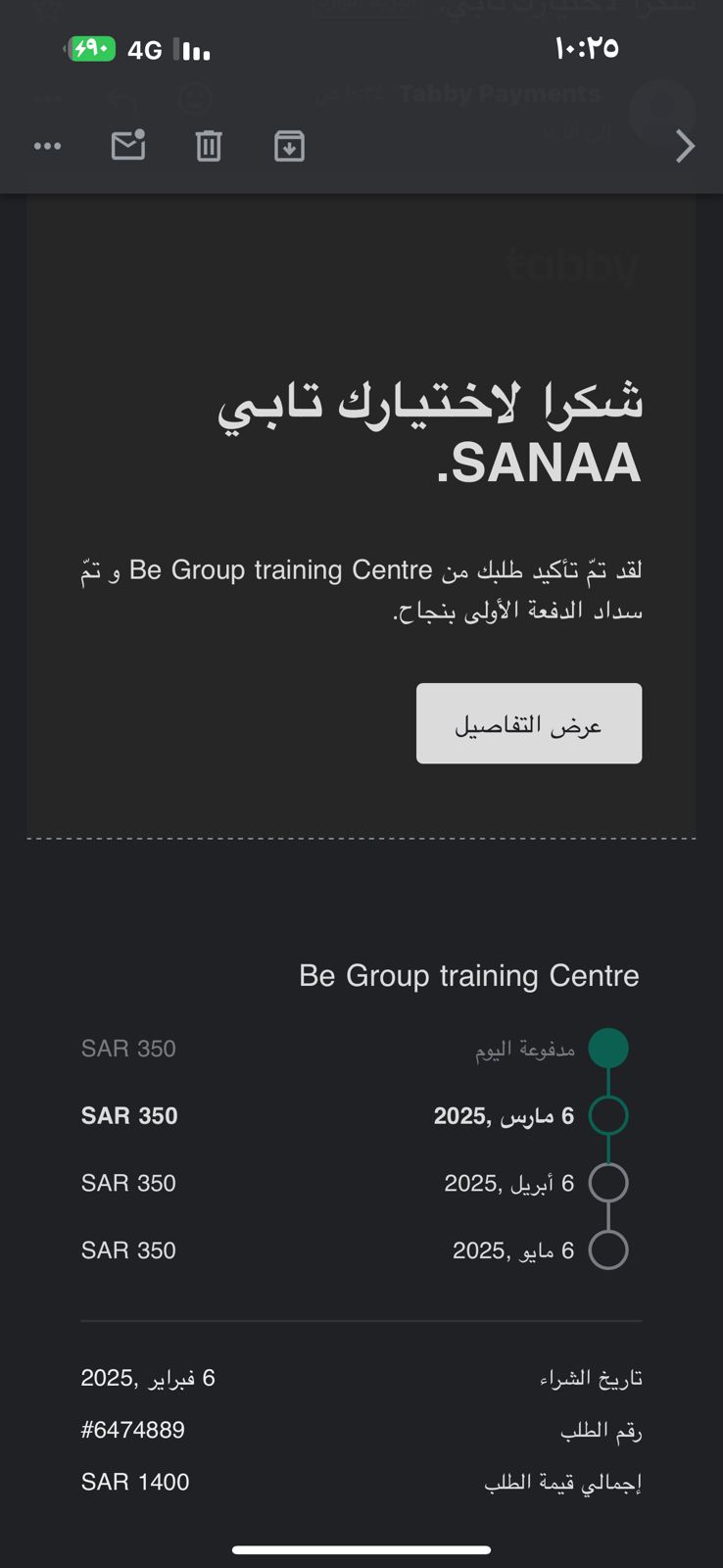Open the three-dot more options menu
Screen dimensions: 723x1568
47,147
